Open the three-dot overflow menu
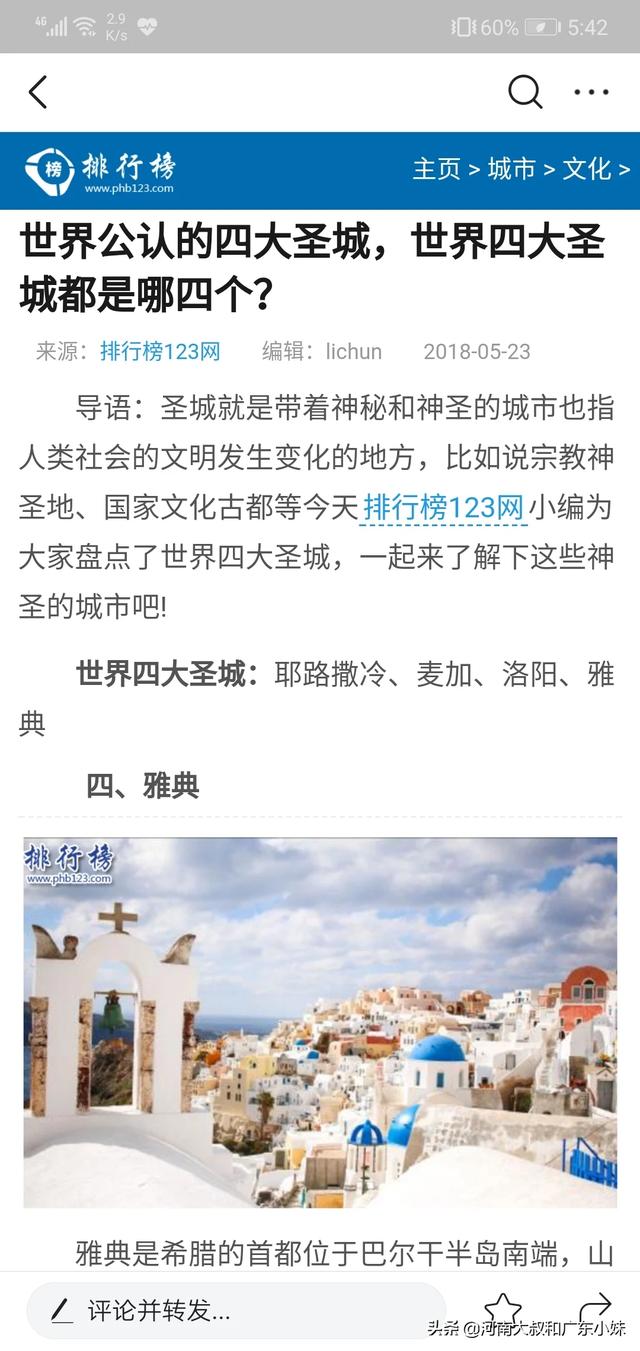Viewport: 640px width, 1351px height. [x=591, y=92]
